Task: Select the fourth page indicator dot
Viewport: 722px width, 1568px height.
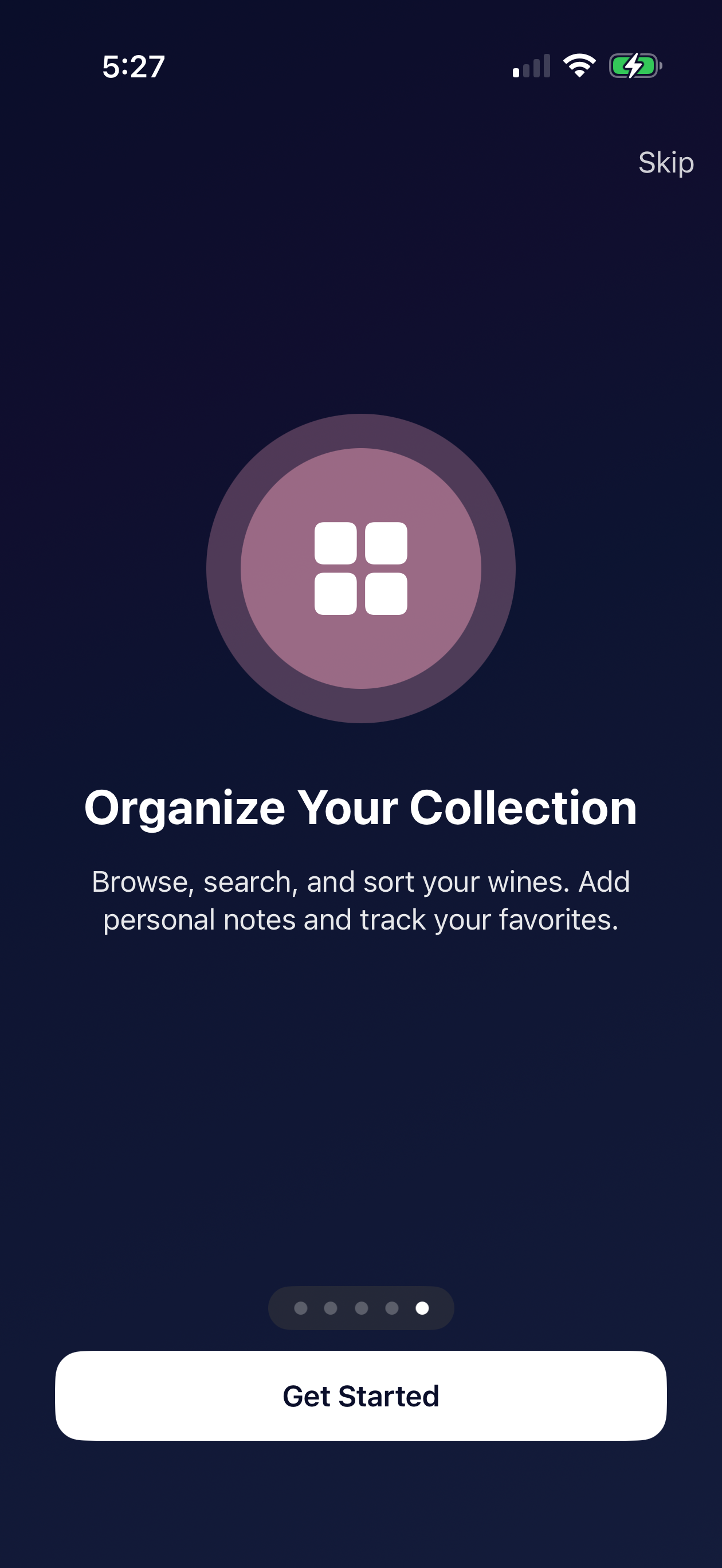Action: [x=392, y=1307]
